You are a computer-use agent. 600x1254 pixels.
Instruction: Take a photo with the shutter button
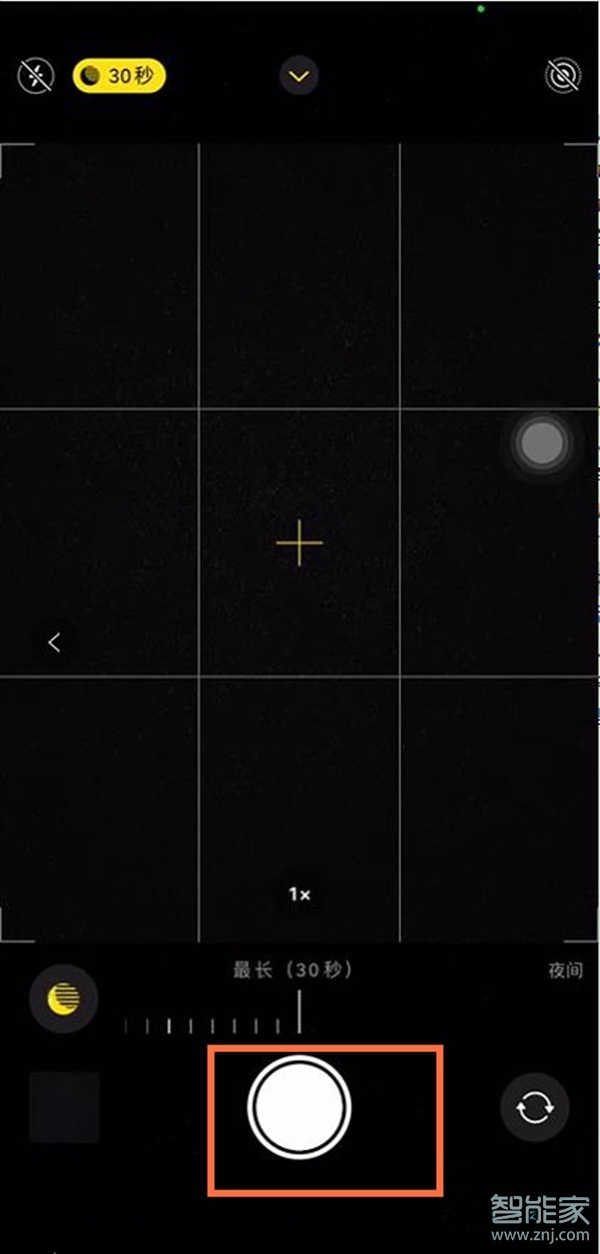pyautogui.click(x=299, y=1106)
